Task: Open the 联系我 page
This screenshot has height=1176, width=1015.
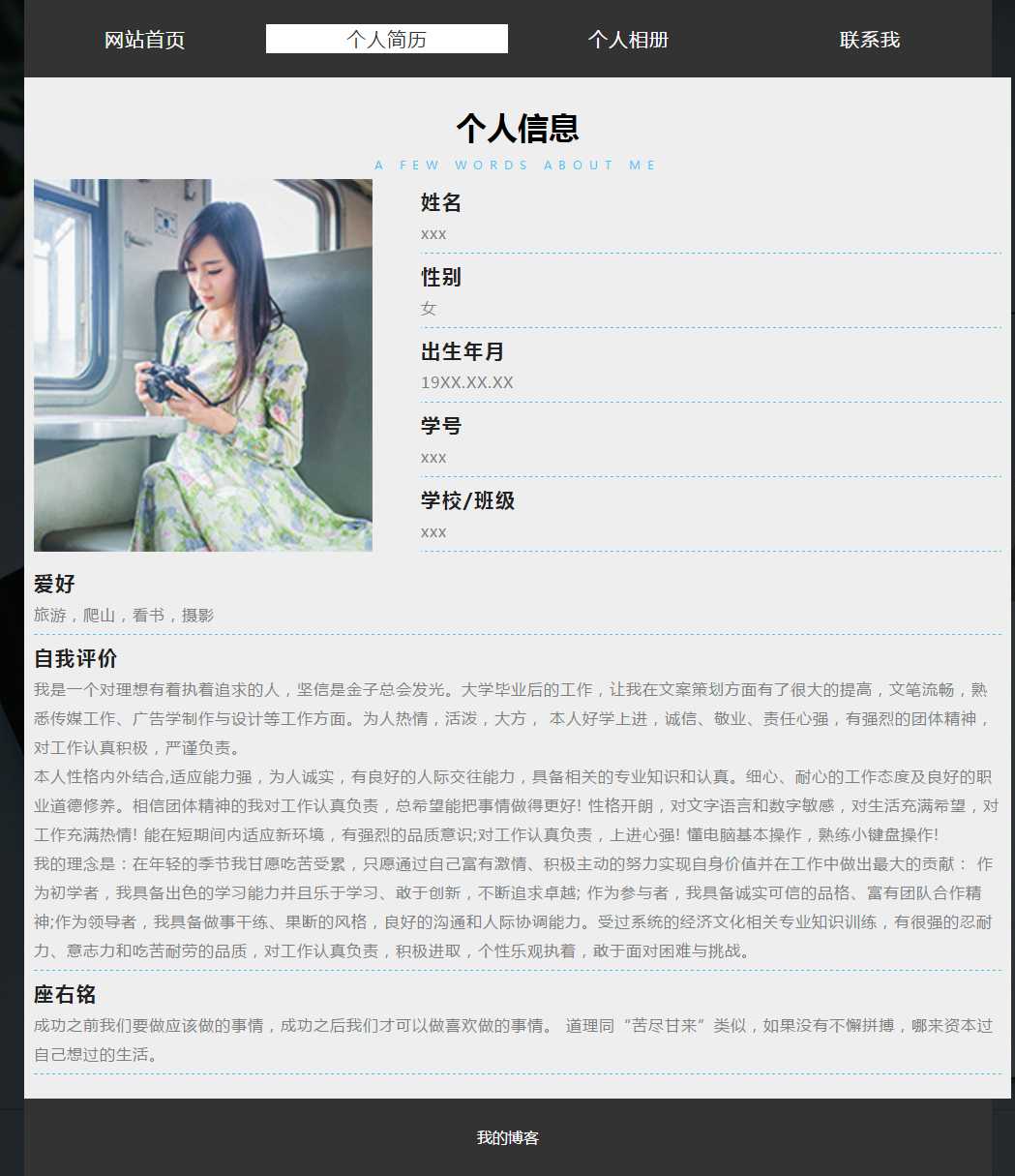Action: pos(870,40)
